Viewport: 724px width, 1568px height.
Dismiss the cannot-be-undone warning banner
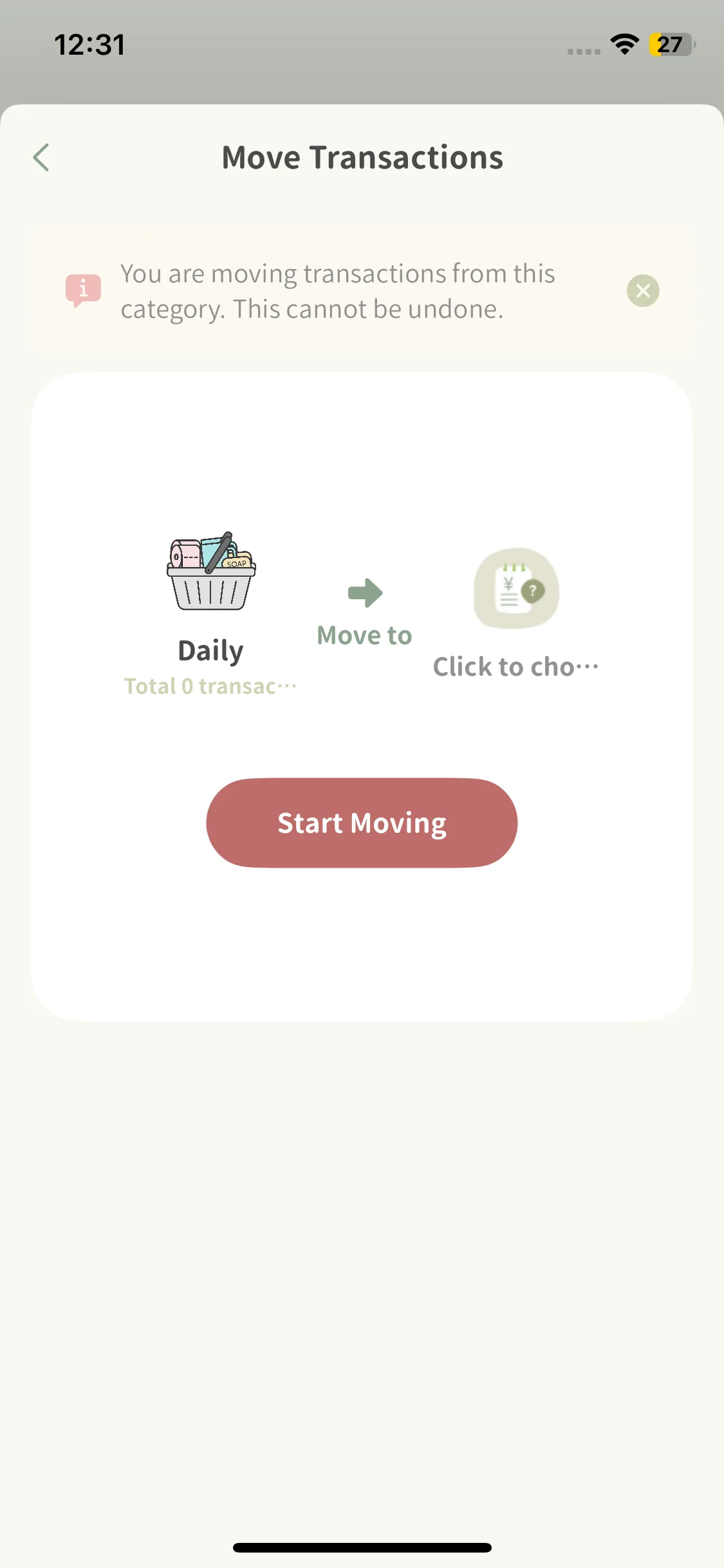click(642, 291)
